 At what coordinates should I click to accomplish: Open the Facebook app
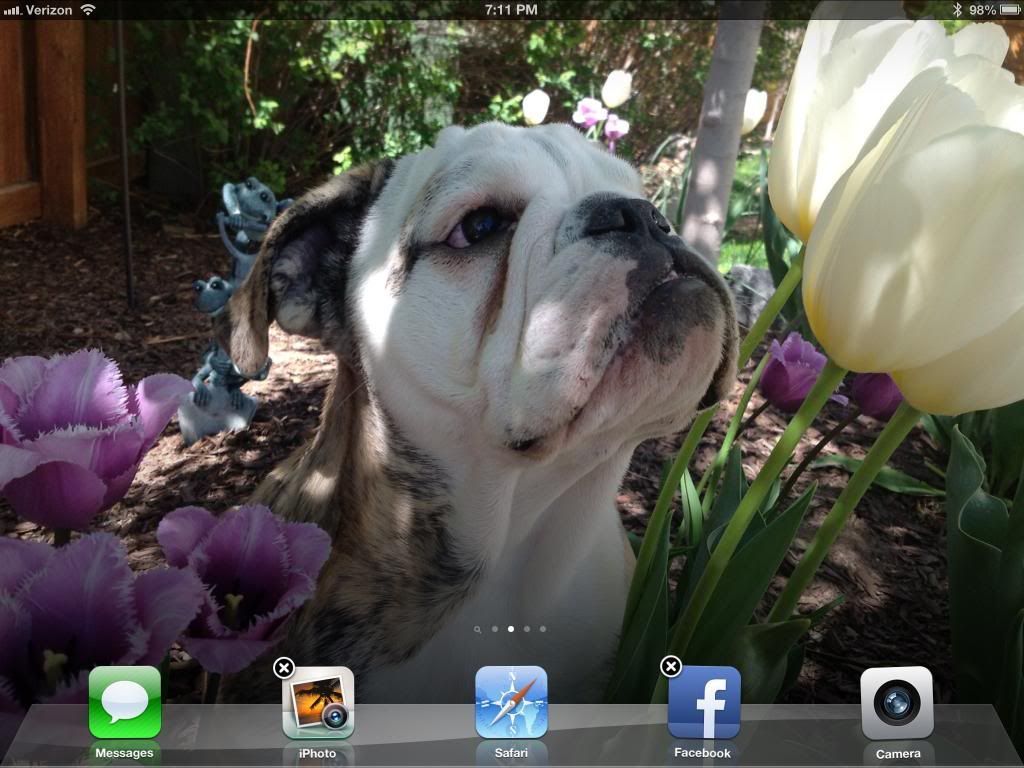tap(704, 702)
